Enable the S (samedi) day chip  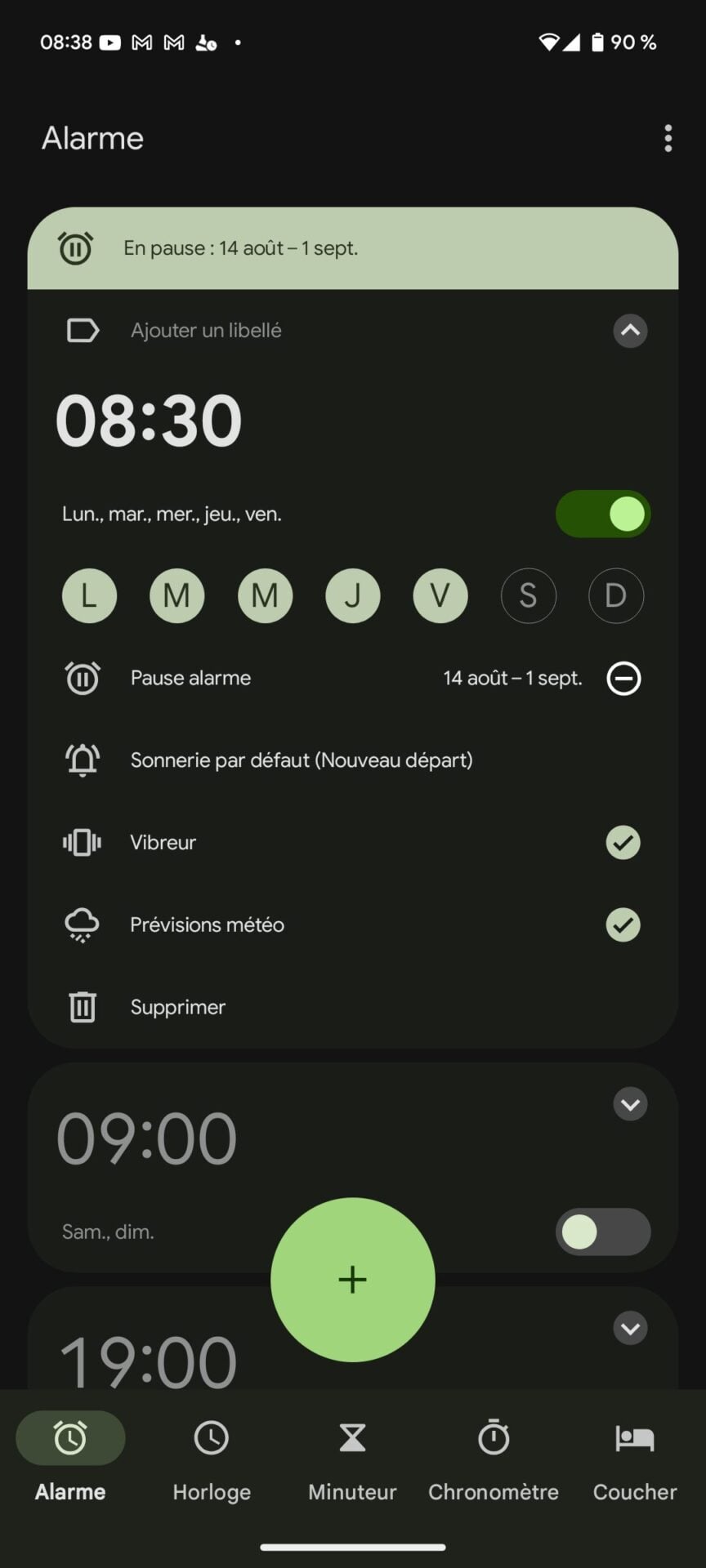click(x=528, y=596)
